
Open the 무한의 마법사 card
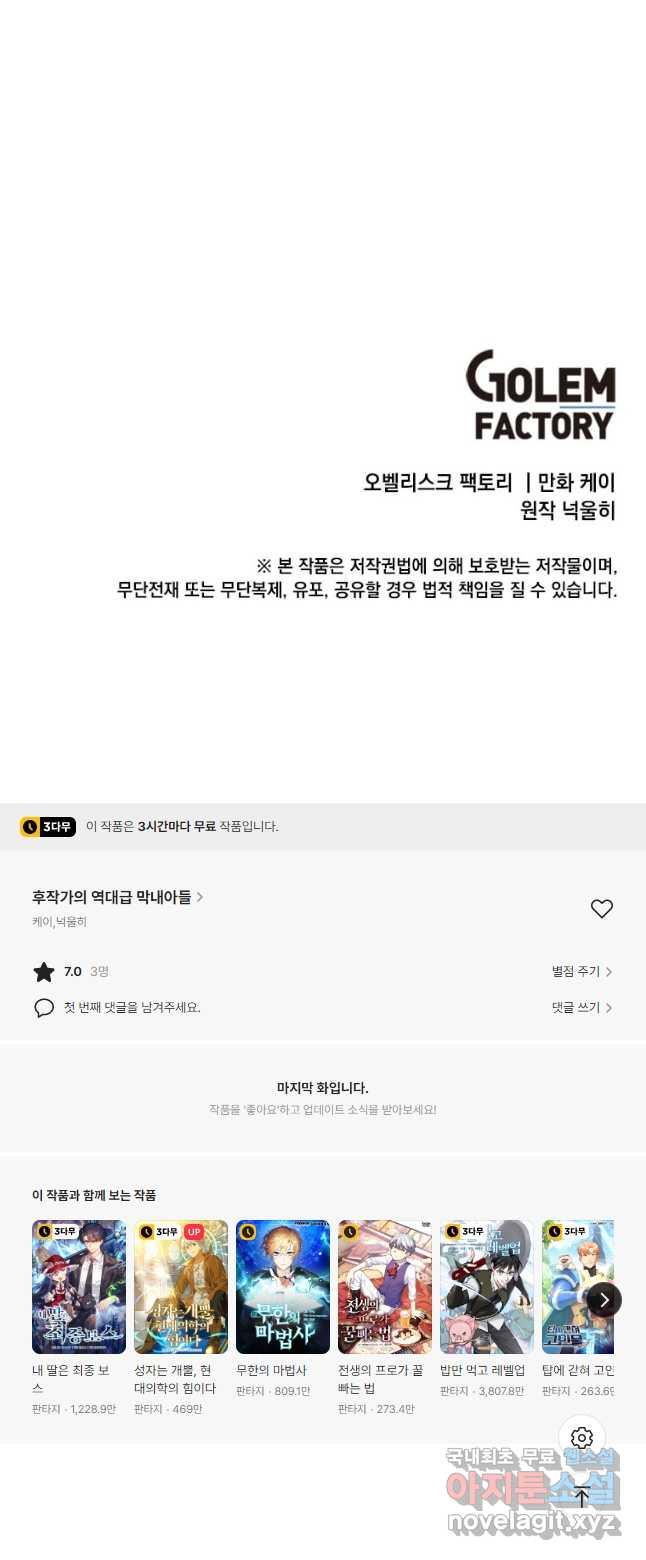pyautogui.click(x=283, y=1286)
